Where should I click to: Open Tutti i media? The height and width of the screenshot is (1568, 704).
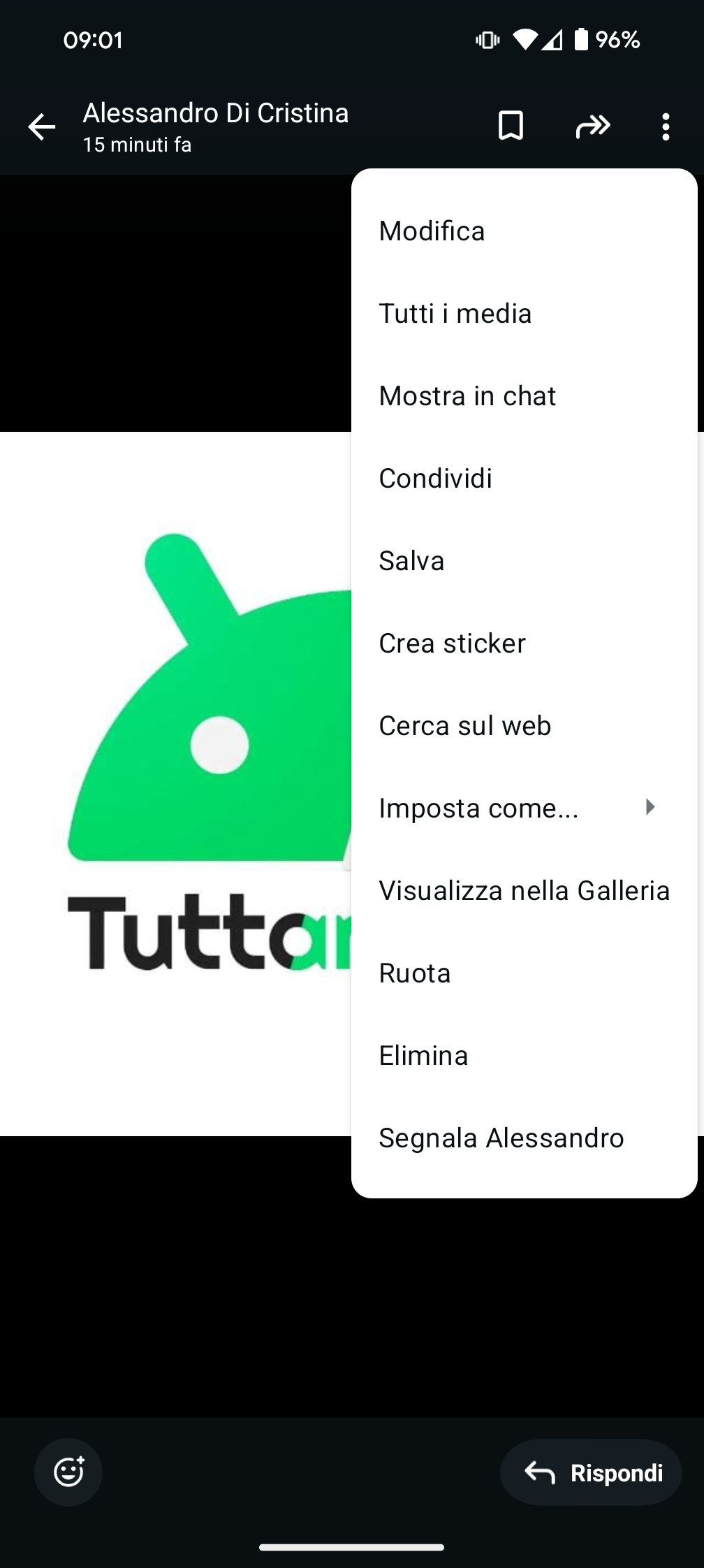(455, 314)
